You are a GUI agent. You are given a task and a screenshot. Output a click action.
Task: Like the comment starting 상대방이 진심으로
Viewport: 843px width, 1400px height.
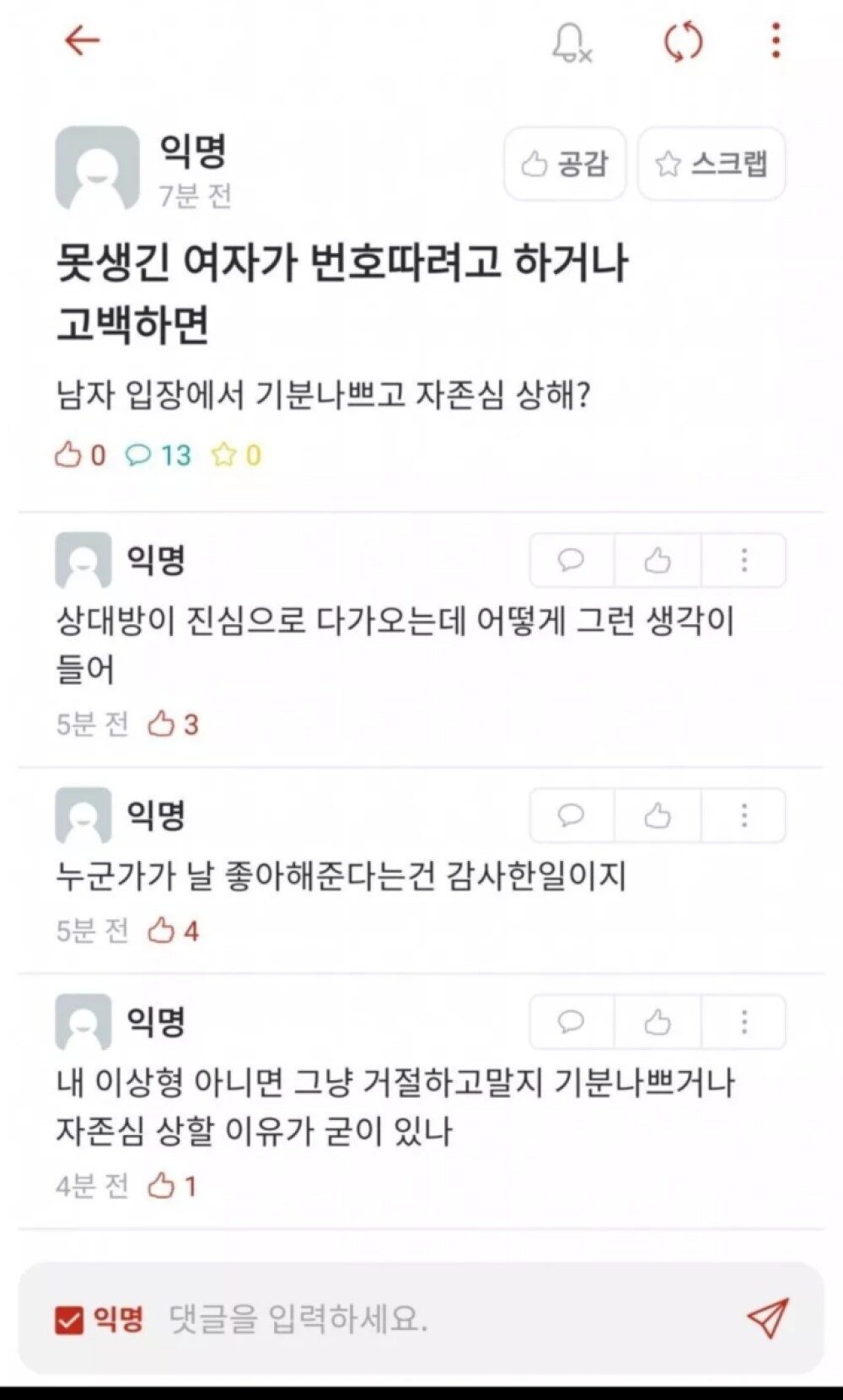coord(658,560)
